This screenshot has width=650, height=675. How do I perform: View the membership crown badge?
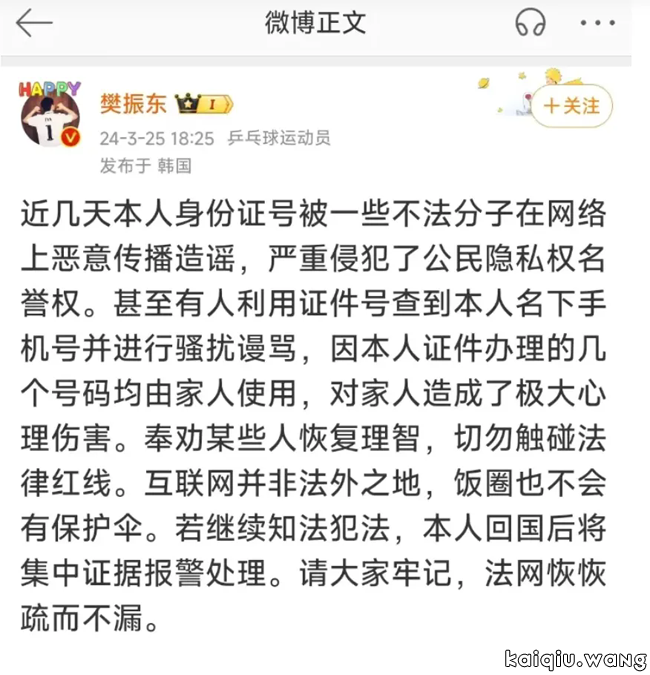203,104
